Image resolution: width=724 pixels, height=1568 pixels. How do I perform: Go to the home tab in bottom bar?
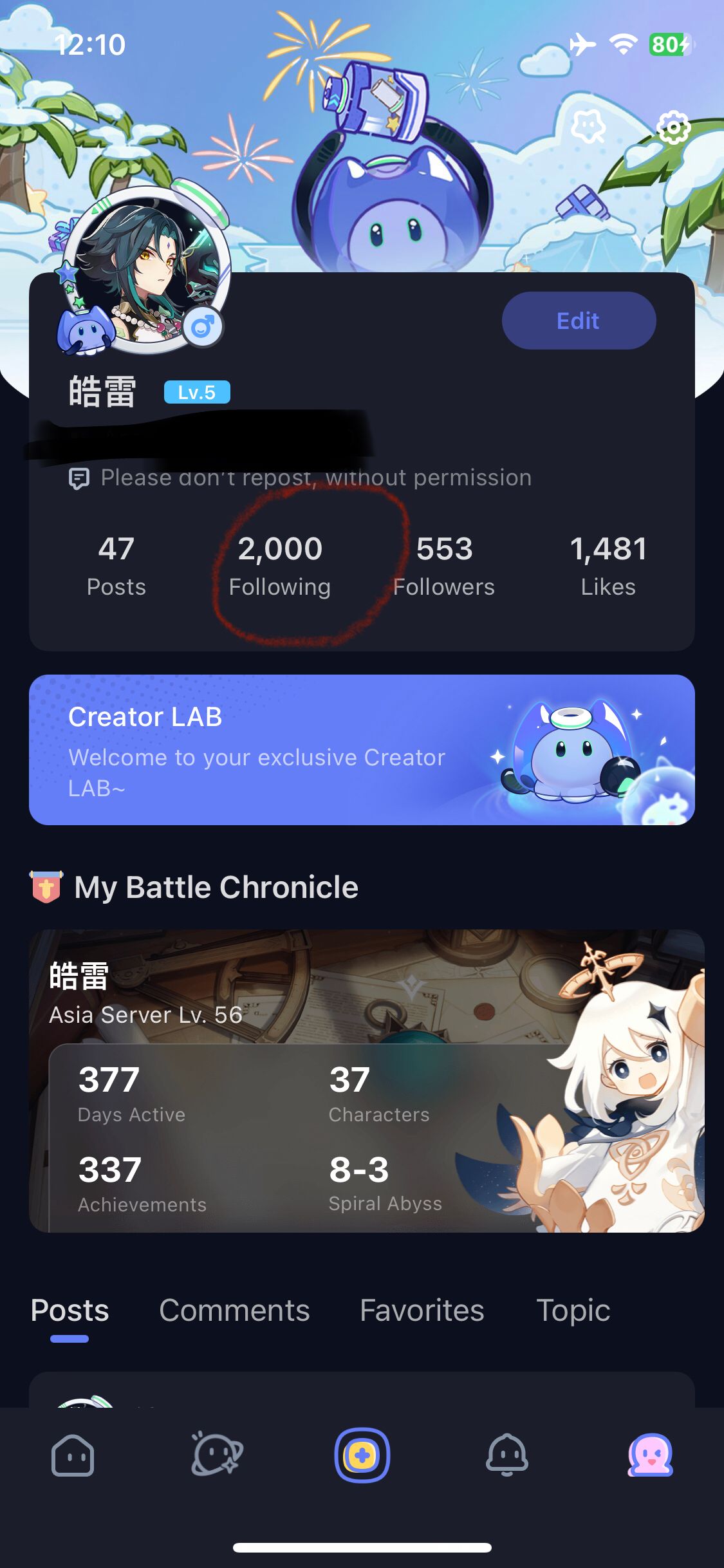point(73,1455)
